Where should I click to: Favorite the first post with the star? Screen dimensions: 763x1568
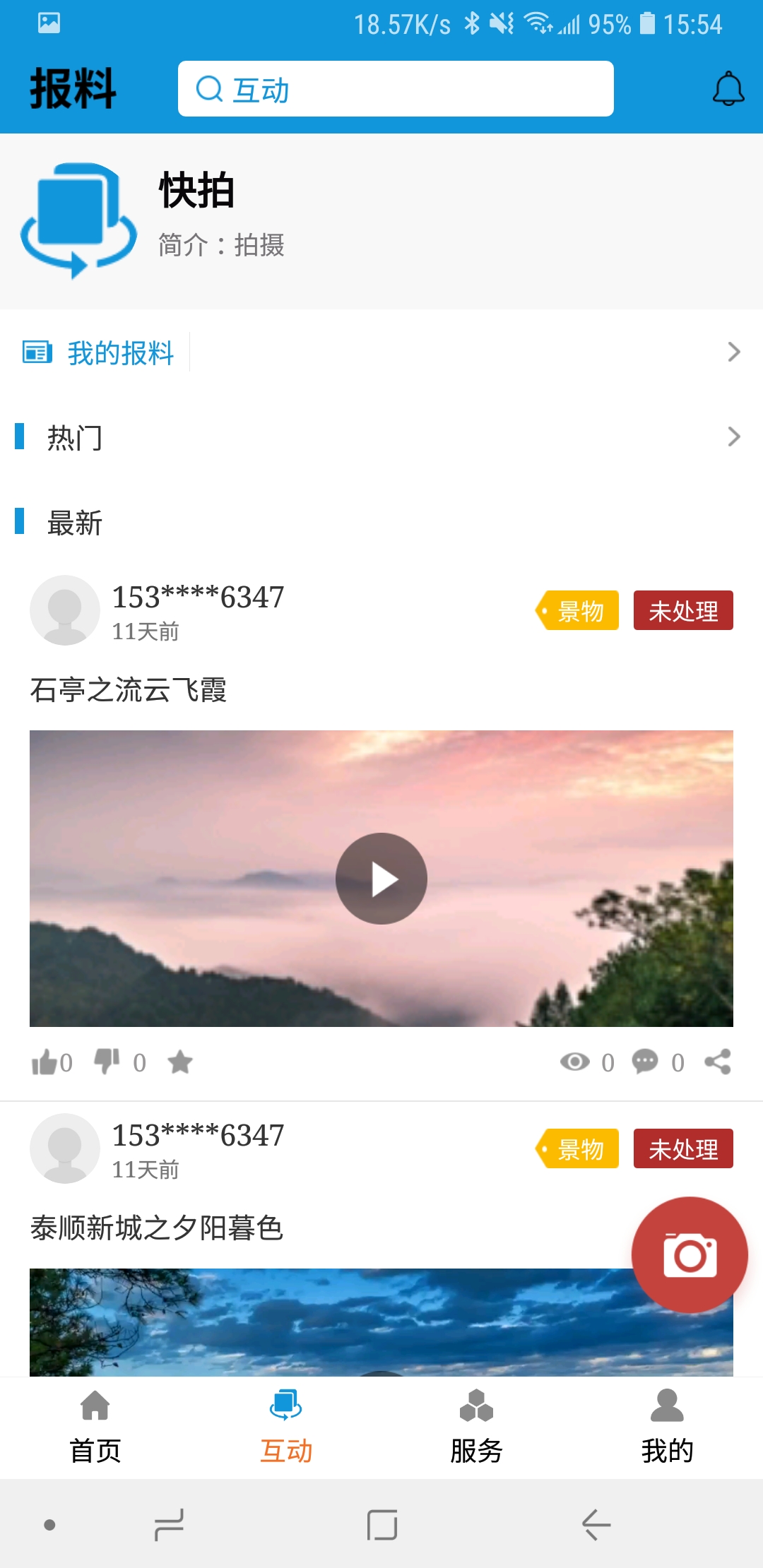click(181, 1062)
